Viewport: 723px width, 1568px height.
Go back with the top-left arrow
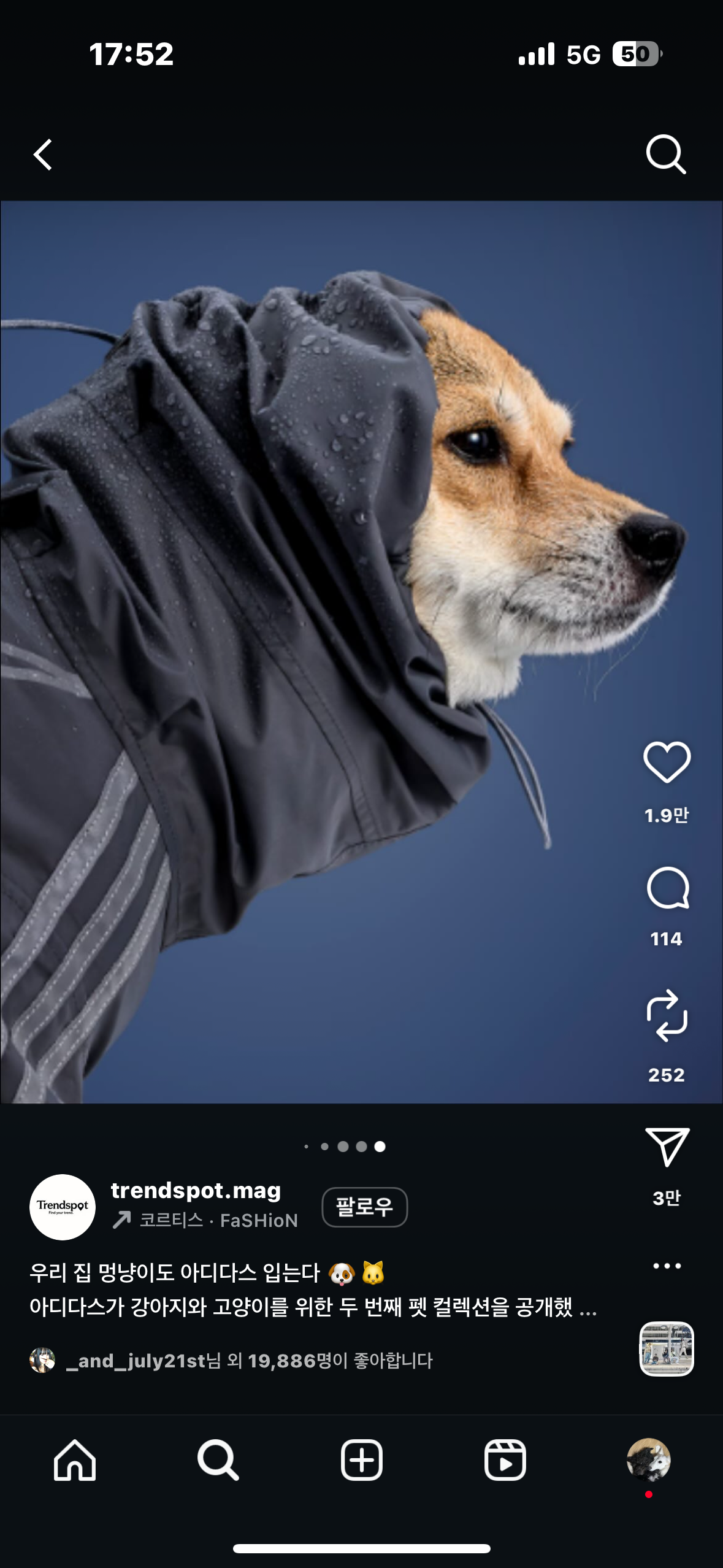point(43,154)
